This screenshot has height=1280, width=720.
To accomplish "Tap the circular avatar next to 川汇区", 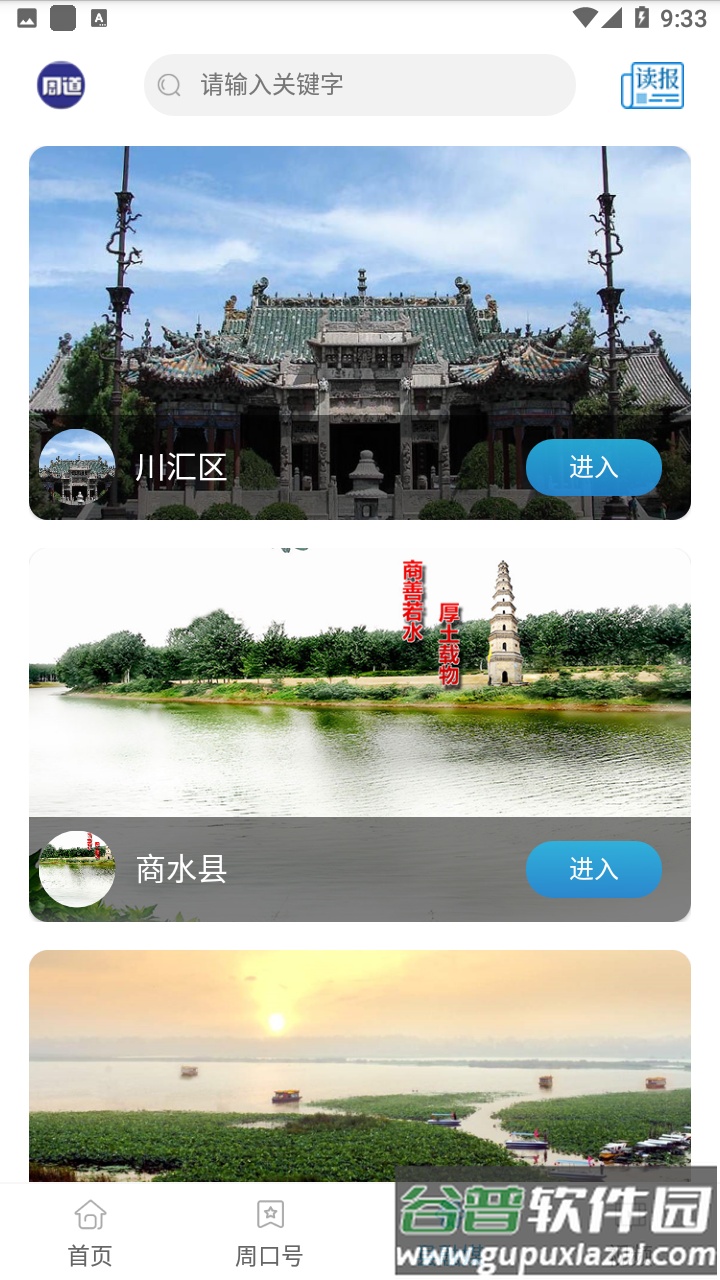I will (77, 466).
